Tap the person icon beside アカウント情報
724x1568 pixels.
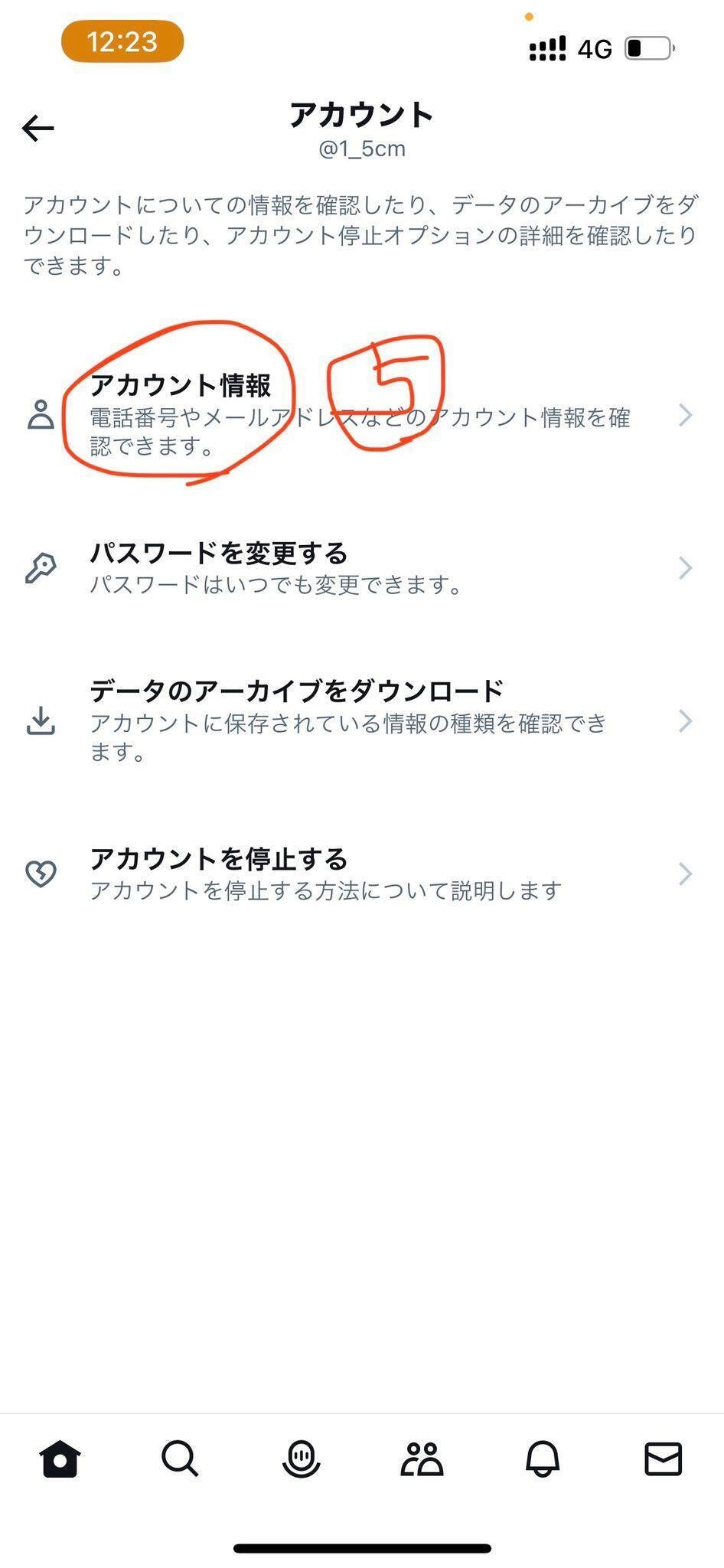coord(42,413)
